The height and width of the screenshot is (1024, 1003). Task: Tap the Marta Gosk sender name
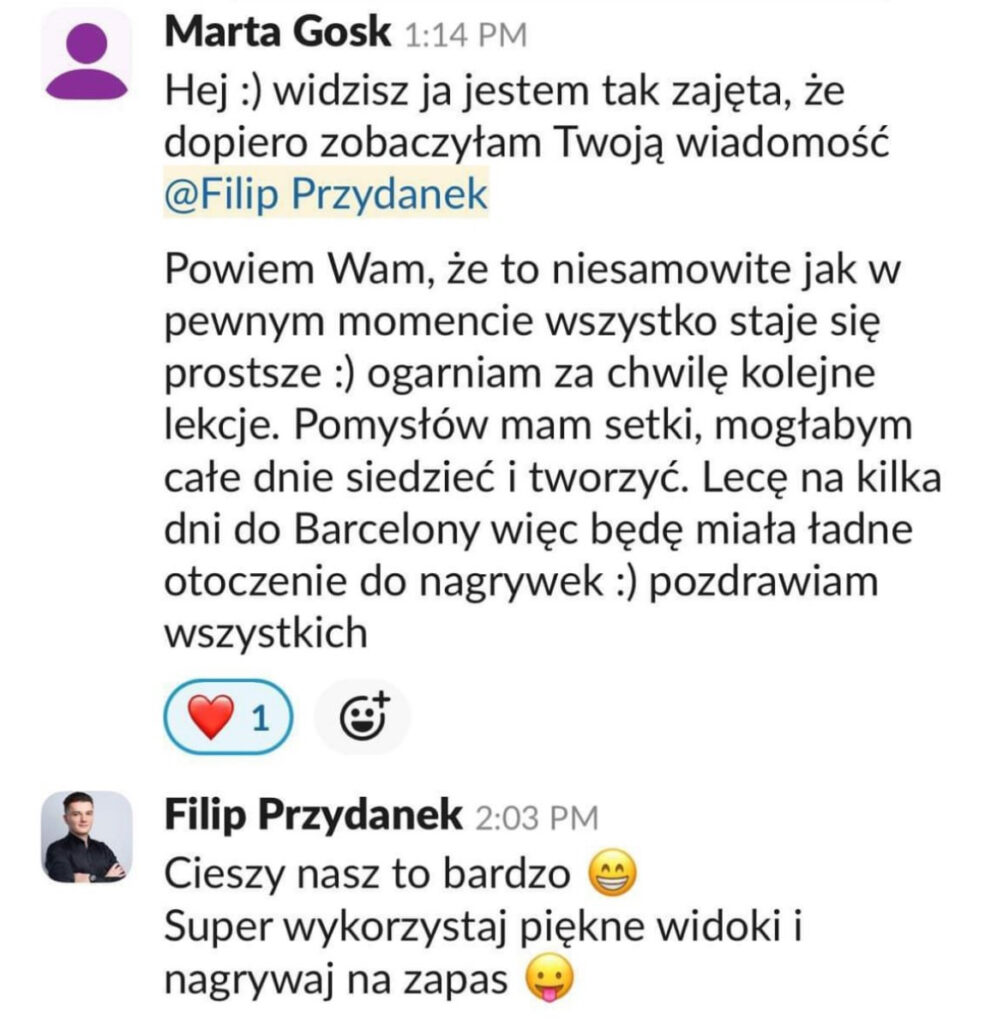(277, 33)
